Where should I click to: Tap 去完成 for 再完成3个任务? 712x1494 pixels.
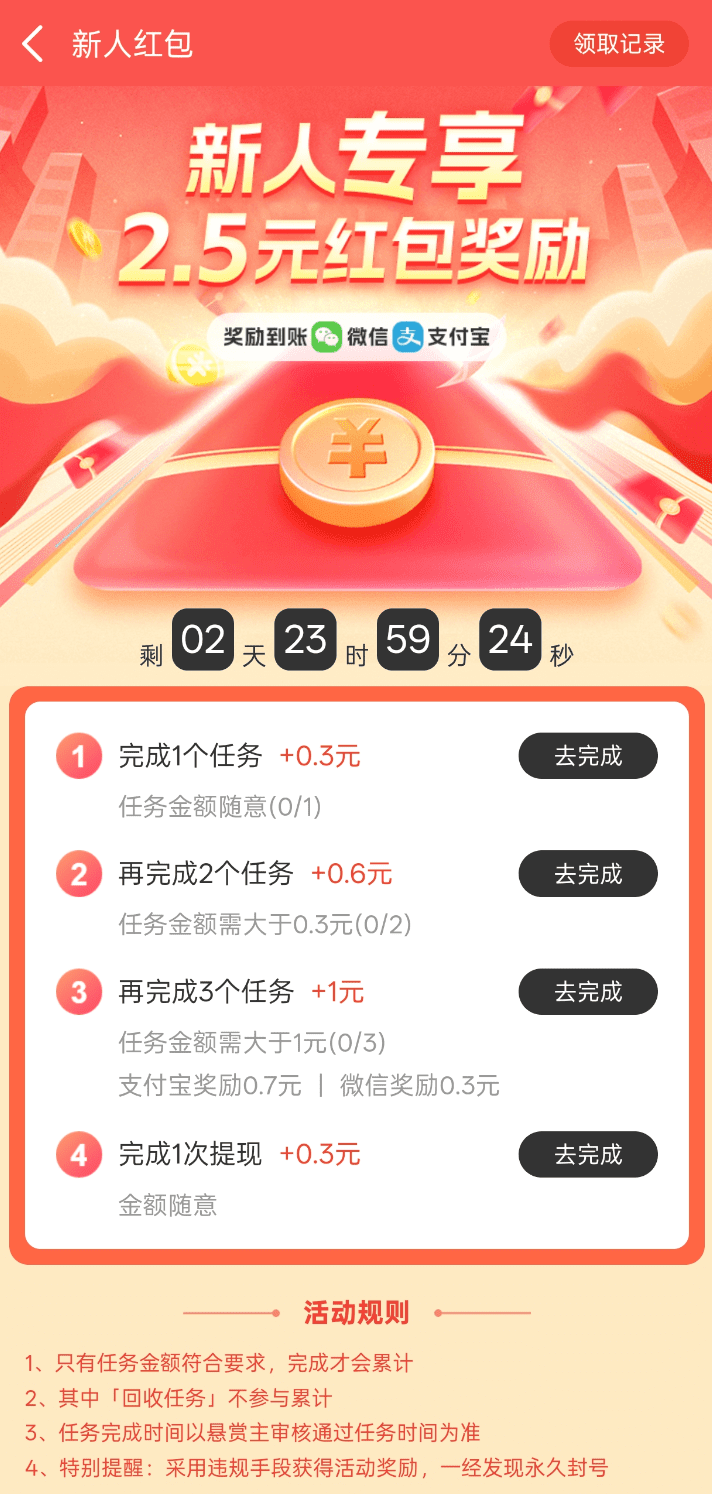(588, 992)
